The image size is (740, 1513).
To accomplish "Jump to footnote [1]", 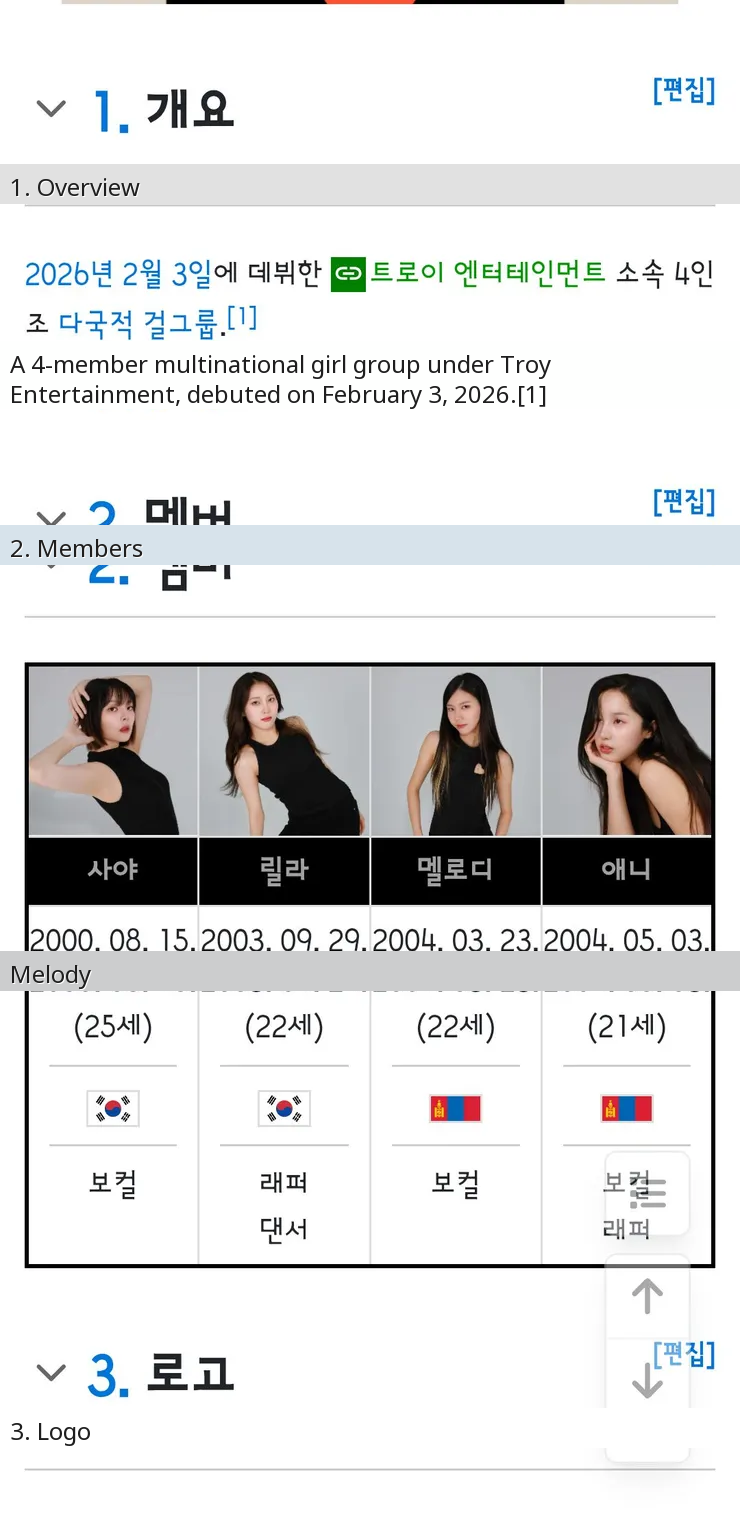I will point(241,318).
